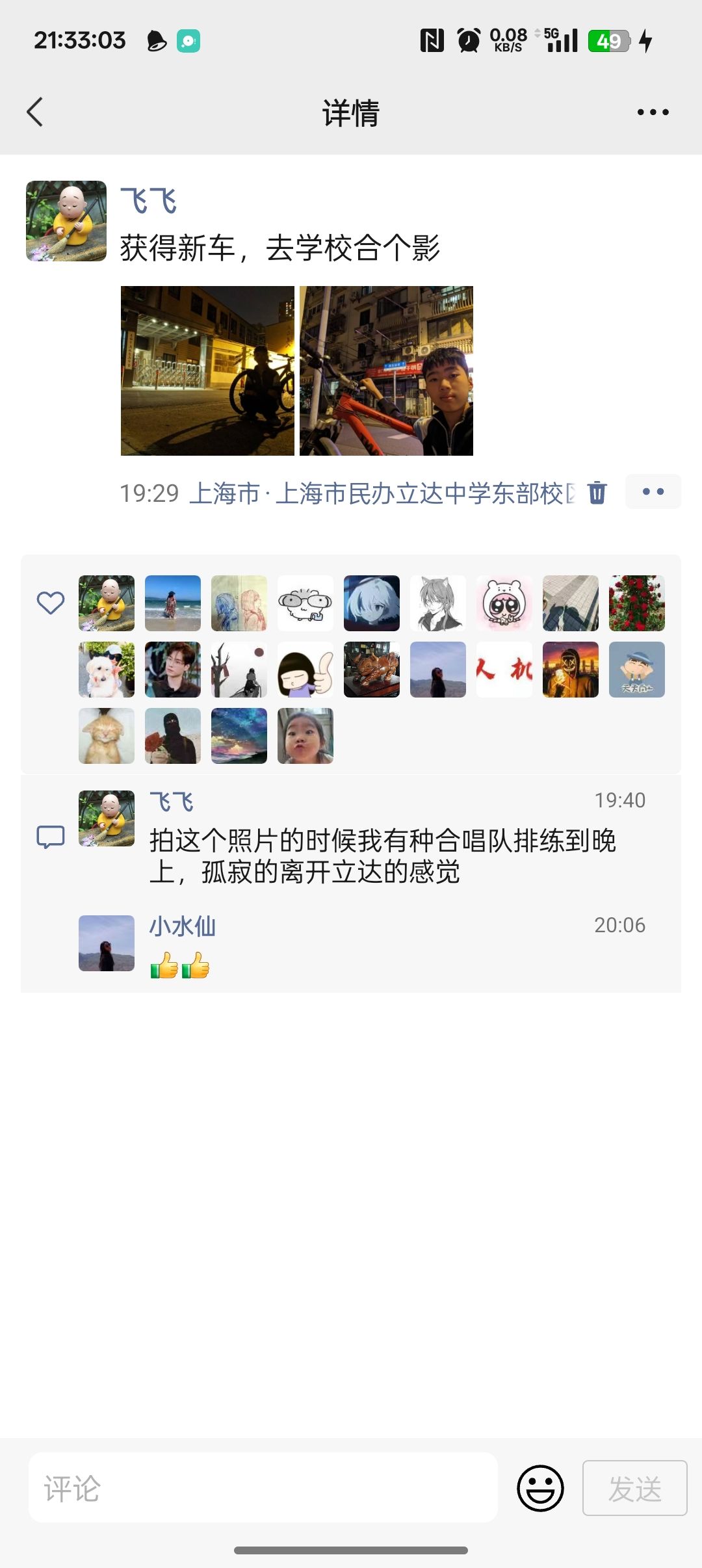View the first photo of the school gate

click(x=207, y=371)
